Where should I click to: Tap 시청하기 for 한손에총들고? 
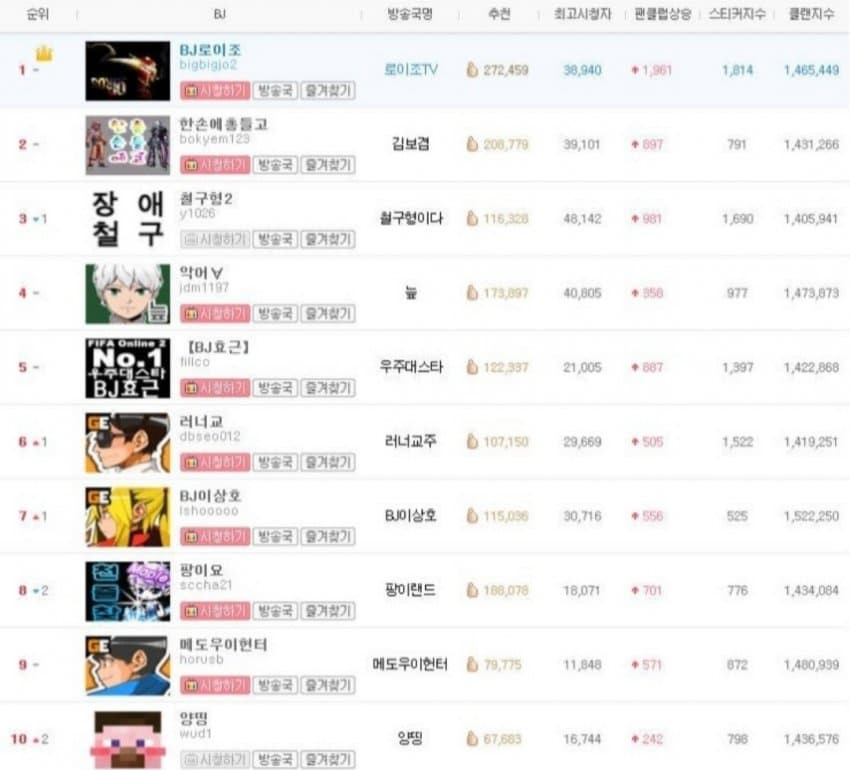pos(214,164)
